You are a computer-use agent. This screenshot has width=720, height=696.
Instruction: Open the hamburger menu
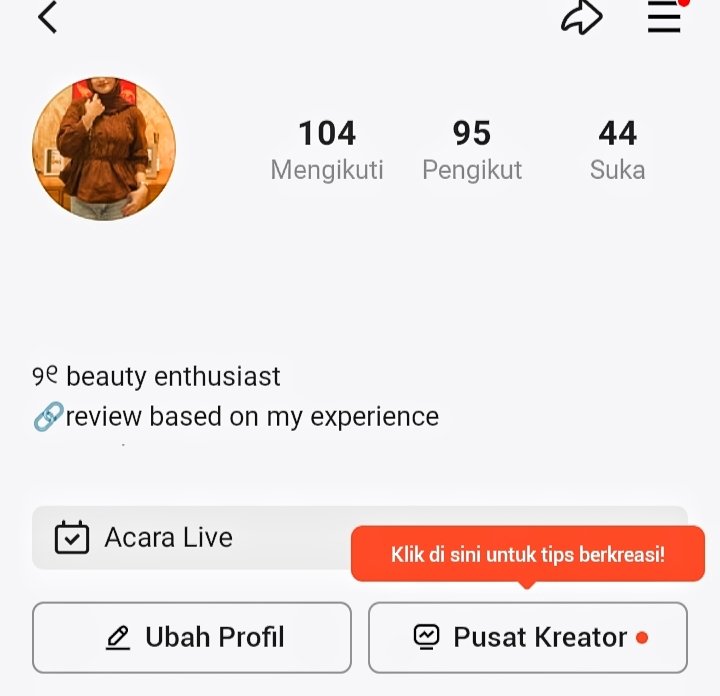(x=664, y=17)
